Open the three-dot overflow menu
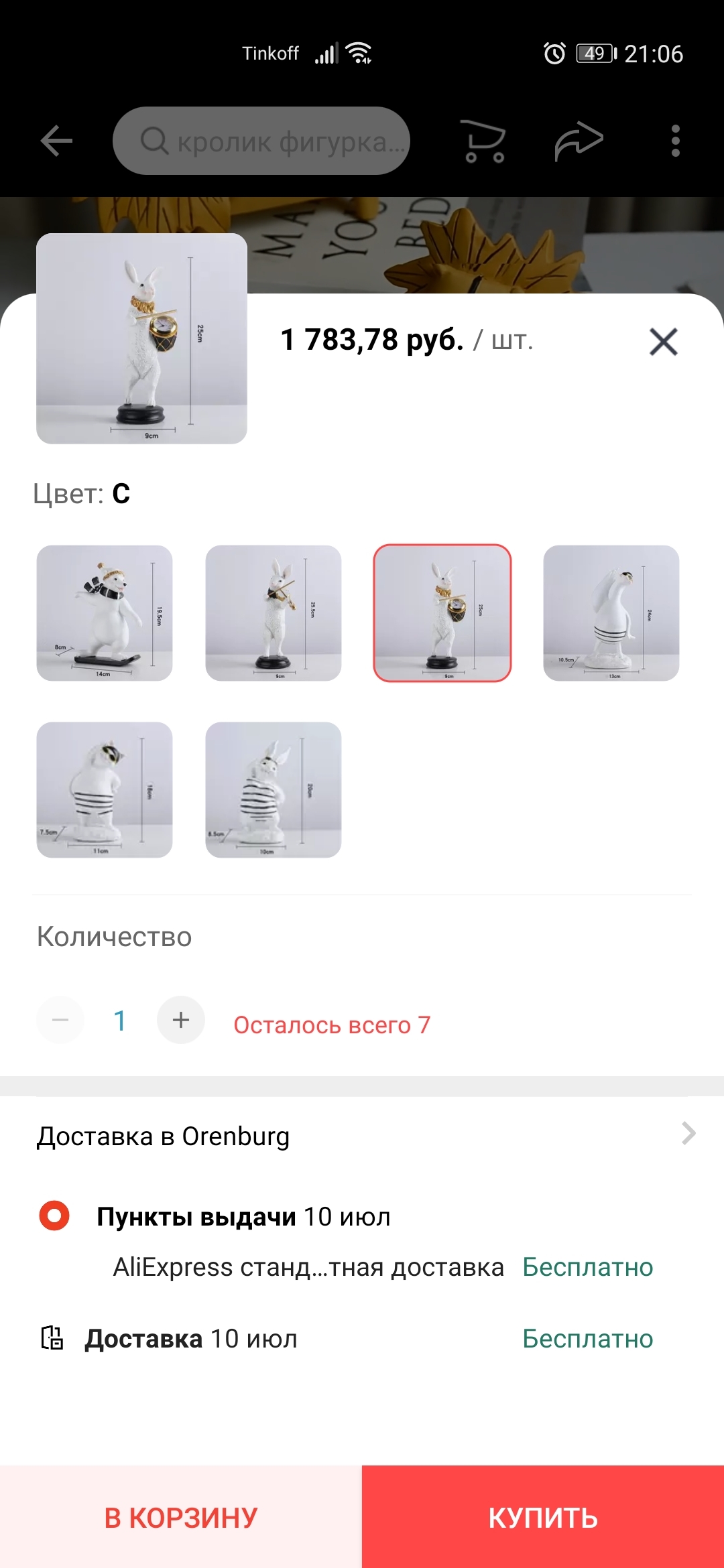This screenshot has width=724, height=1568. pyautogui.click(x=675, y=141)
